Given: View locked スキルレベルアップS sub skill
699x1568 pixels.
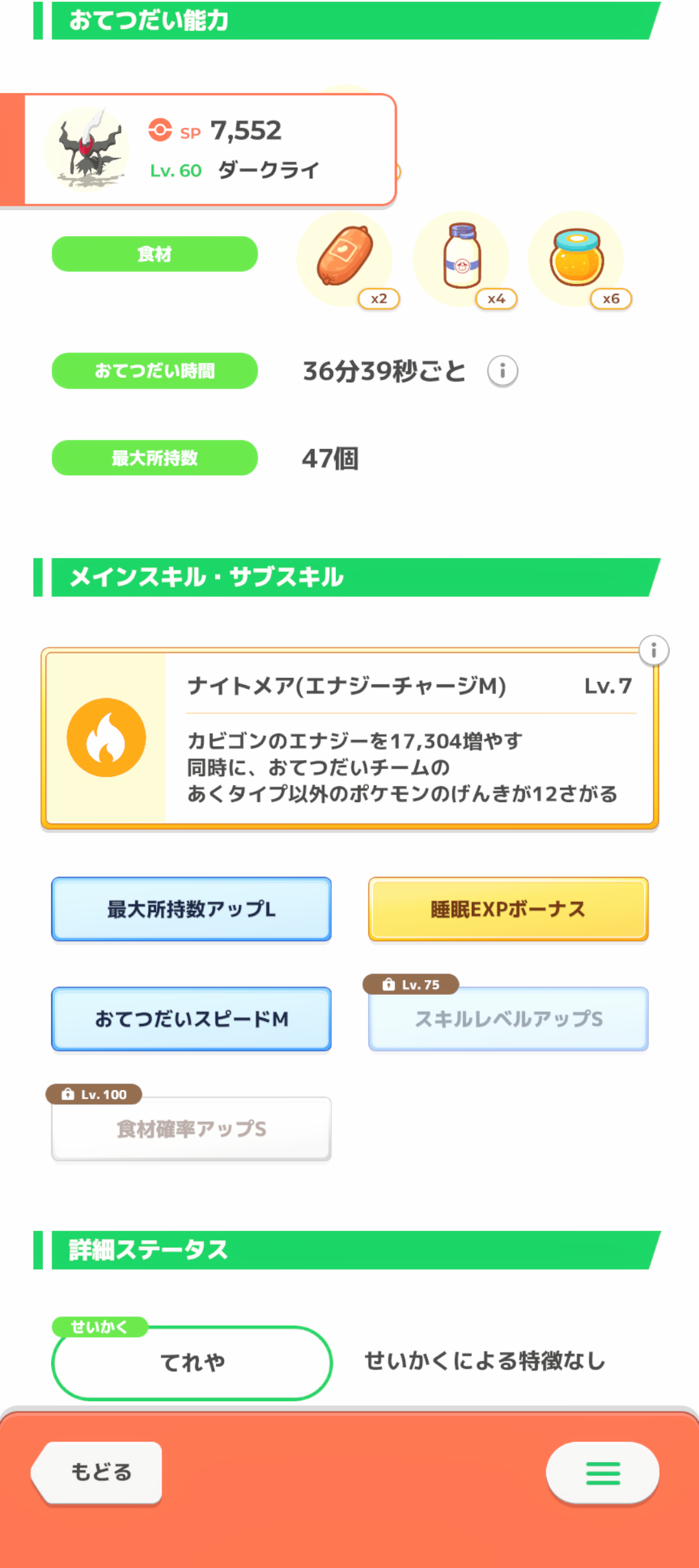Looking at the screenshot, I should point(508,1019).
